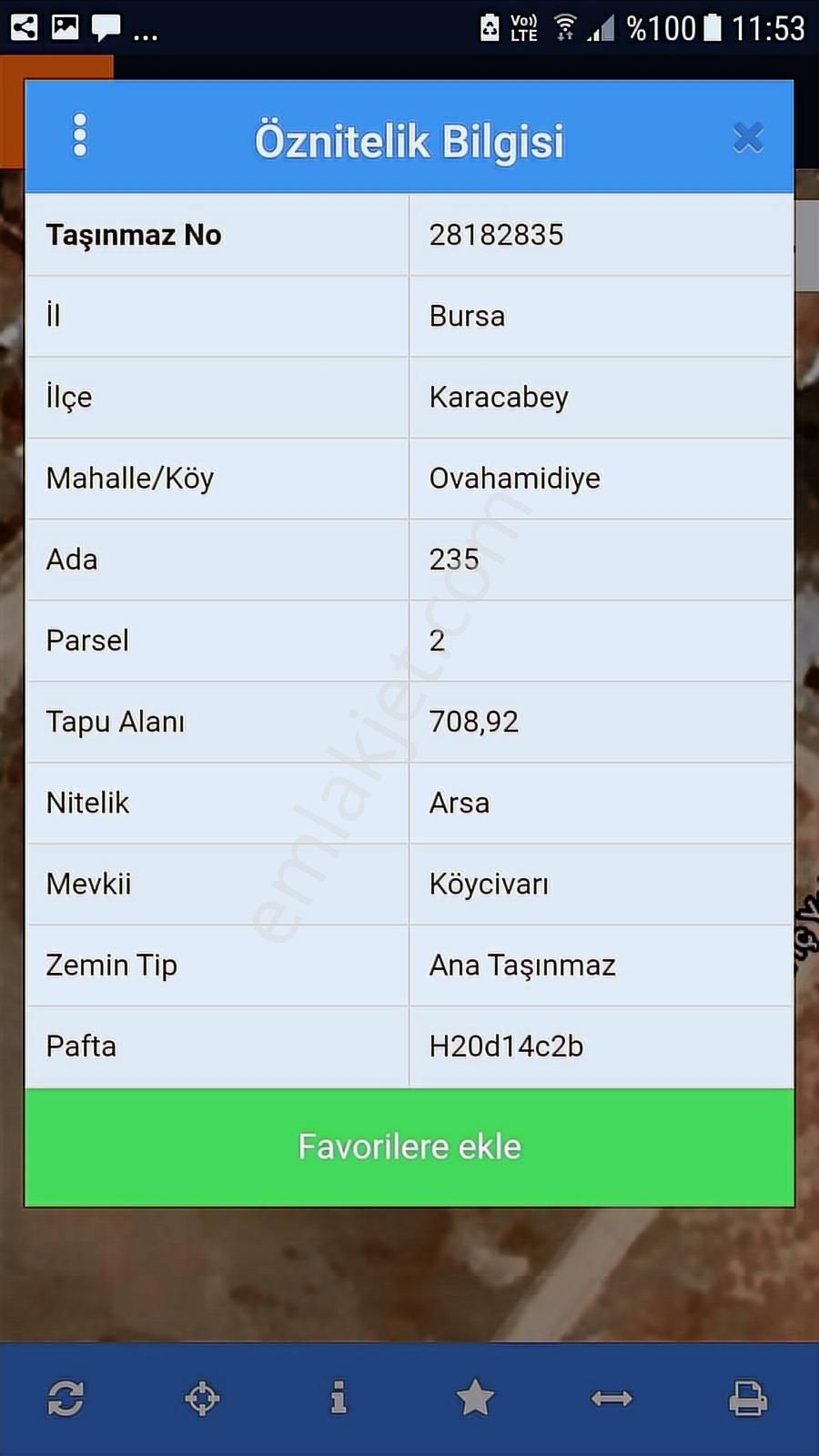Open the screenshot notification icon

coord(64,26)
